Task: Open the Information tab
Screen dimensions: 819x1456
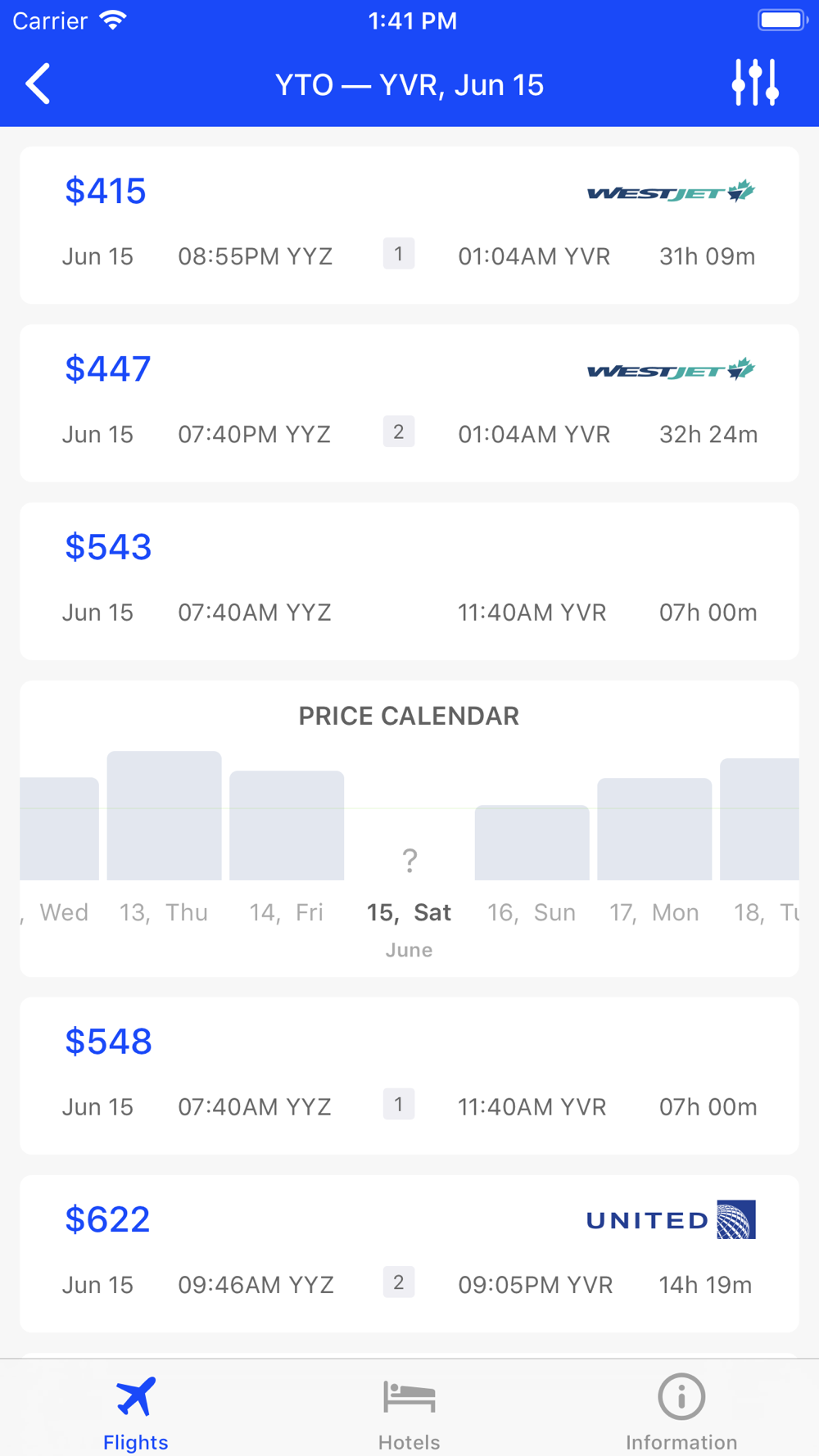Action: tap(681, 1413)
